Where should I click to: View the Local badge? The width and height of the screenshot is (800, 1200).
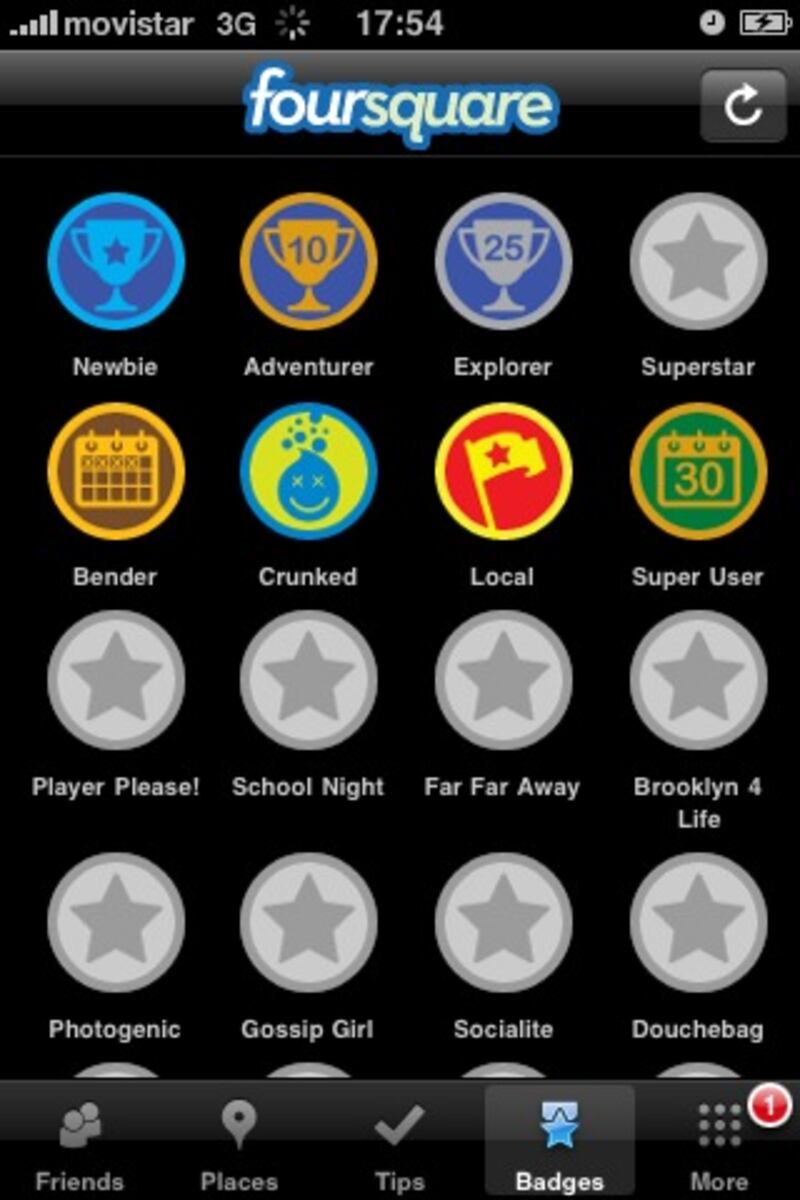(x=503, y=471)
